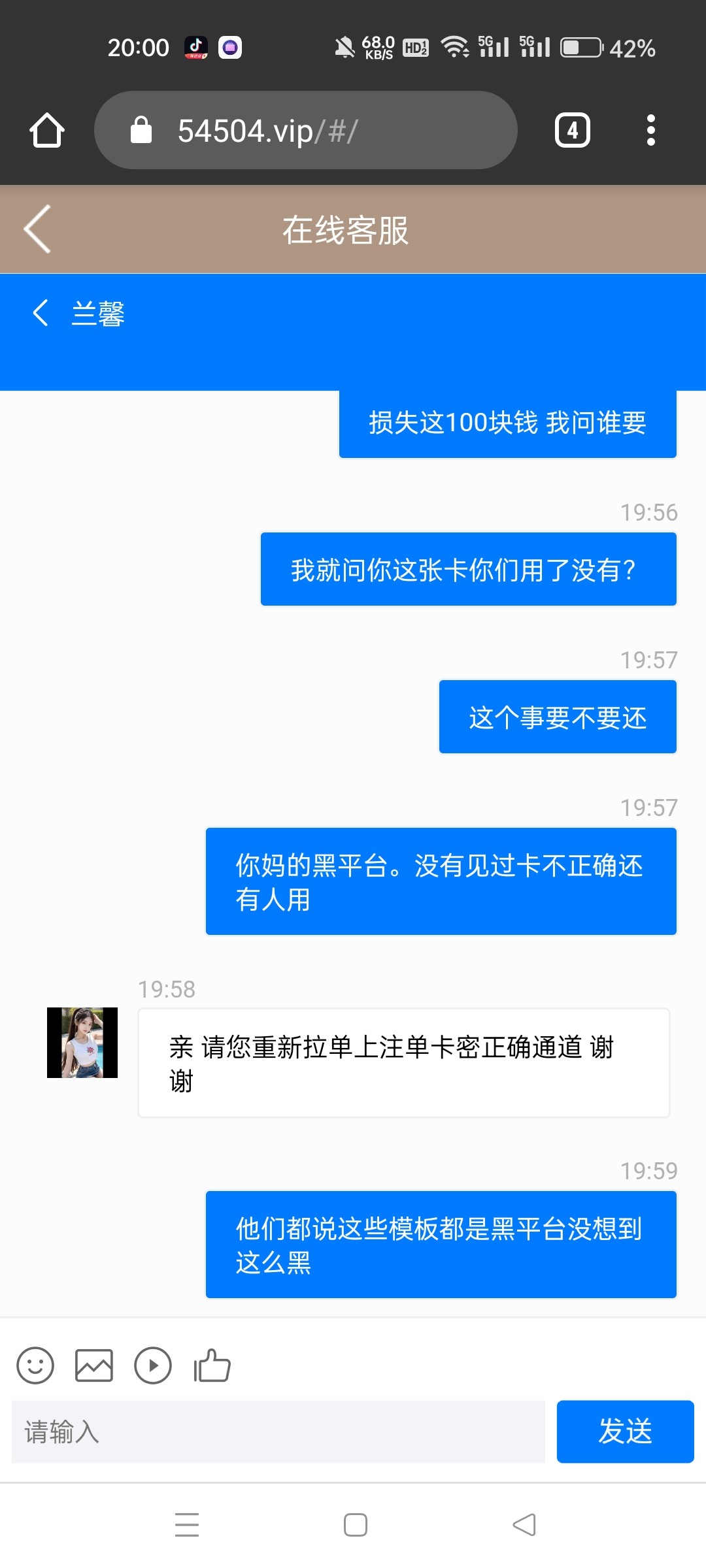Open the browser tab switcher
Viewport: 706px width, 1568px height.
tap(572, 130)
